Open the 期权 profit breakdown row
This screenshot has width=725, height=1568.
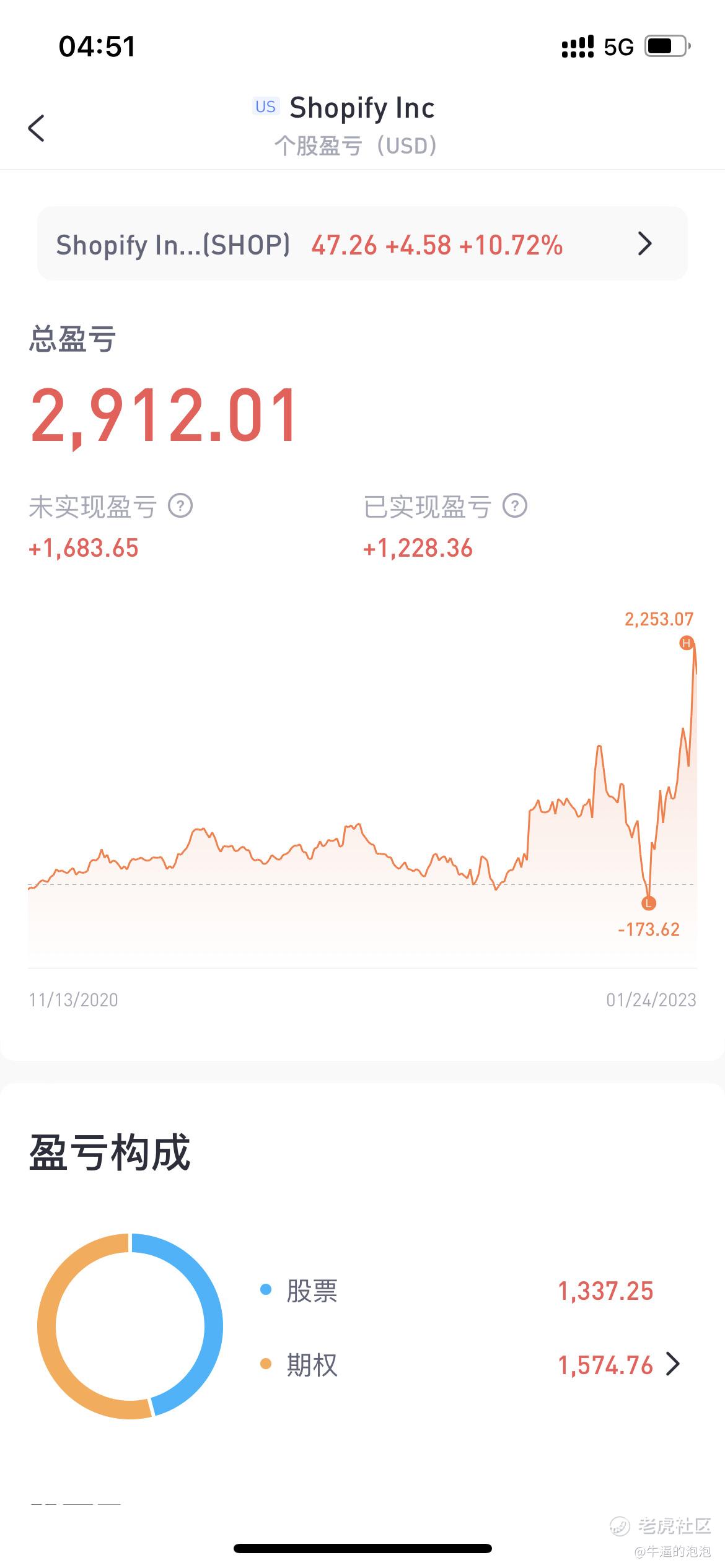coord(470,1364)
